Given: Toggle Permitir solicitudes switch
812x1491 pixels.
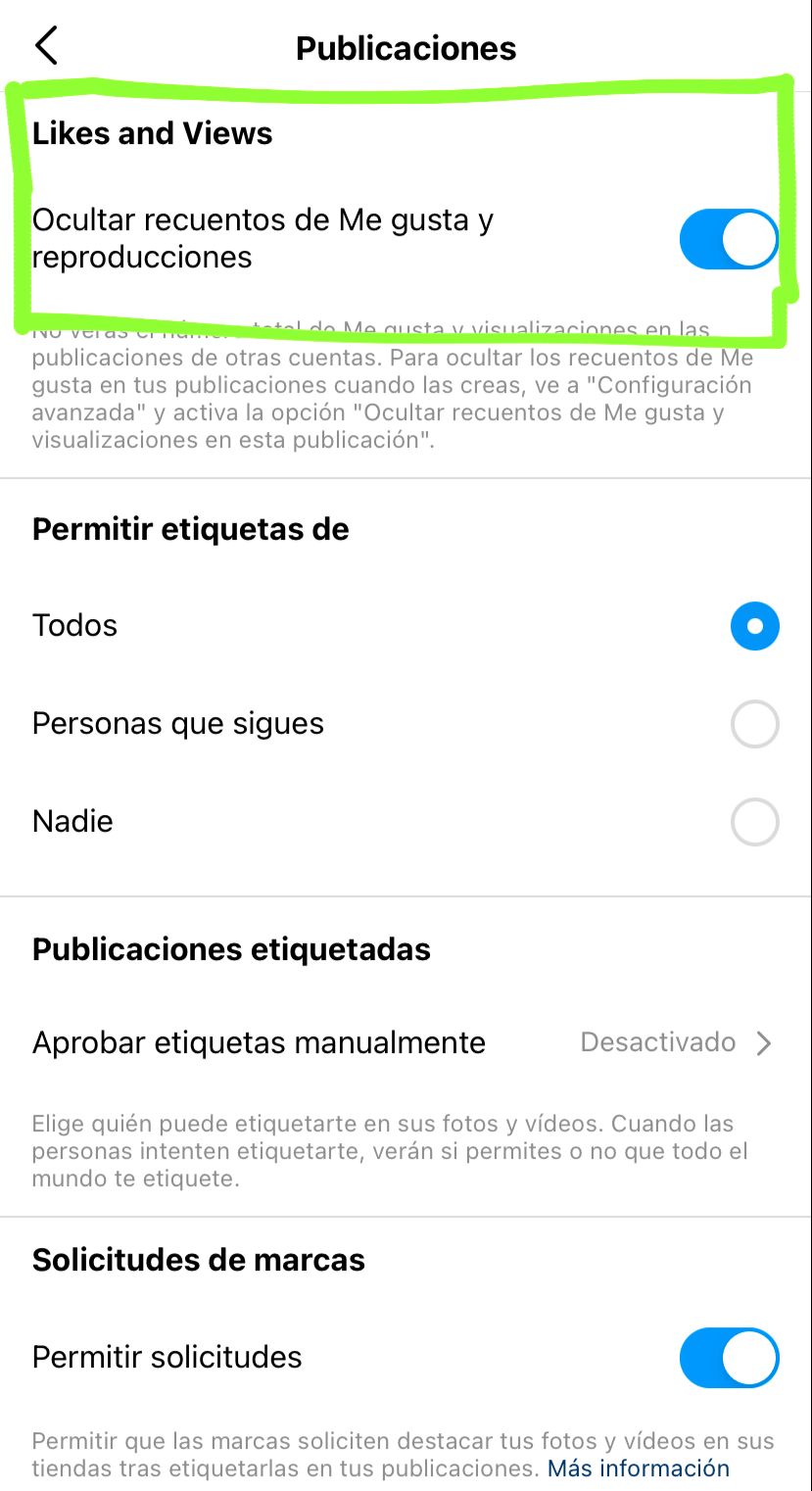Looking at the screenshot, I should click(x=728, y=1358).
